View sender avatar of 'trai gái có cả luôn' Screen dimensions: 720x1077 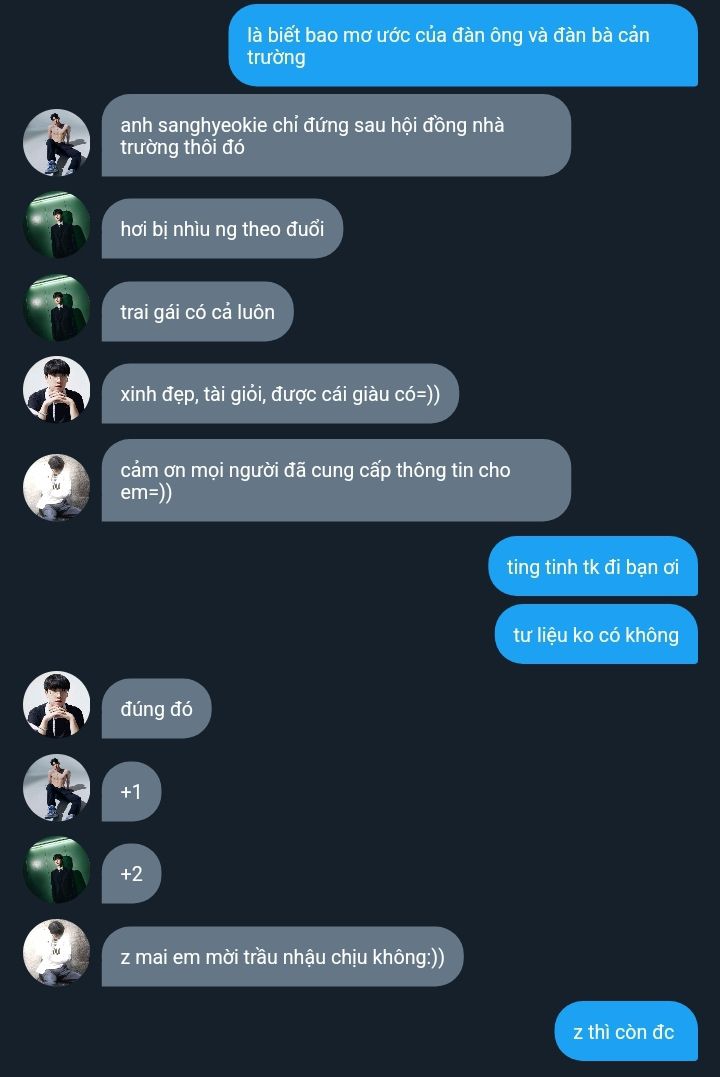(56, 308)
